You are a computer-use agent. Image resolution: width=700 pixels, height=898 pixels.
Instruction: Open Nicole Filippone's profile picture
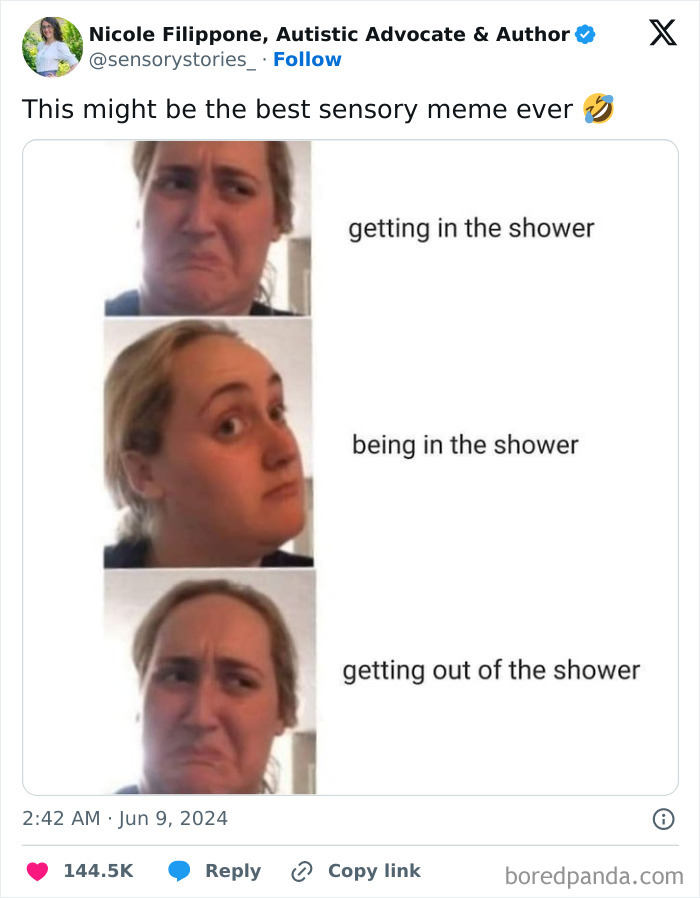click(52, 47)
